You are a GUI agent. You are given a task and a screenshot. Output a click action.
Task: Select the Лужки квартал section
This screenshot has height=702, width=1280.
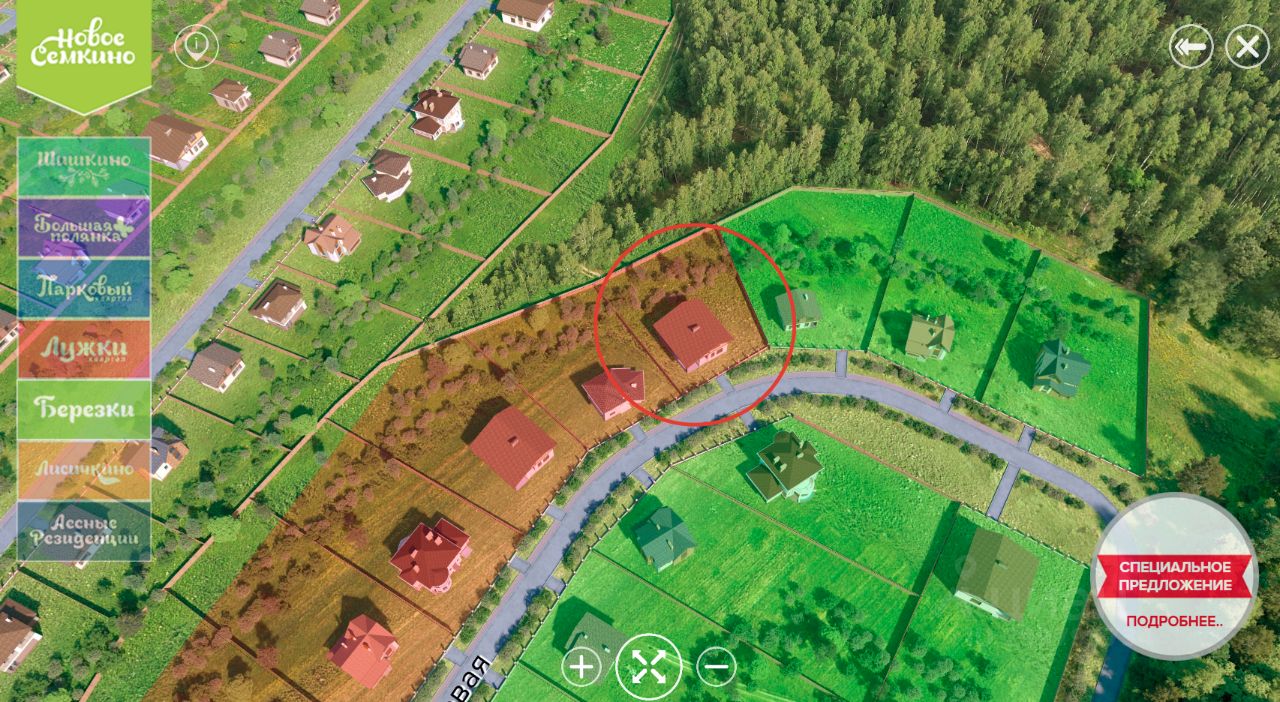[84, 348]
